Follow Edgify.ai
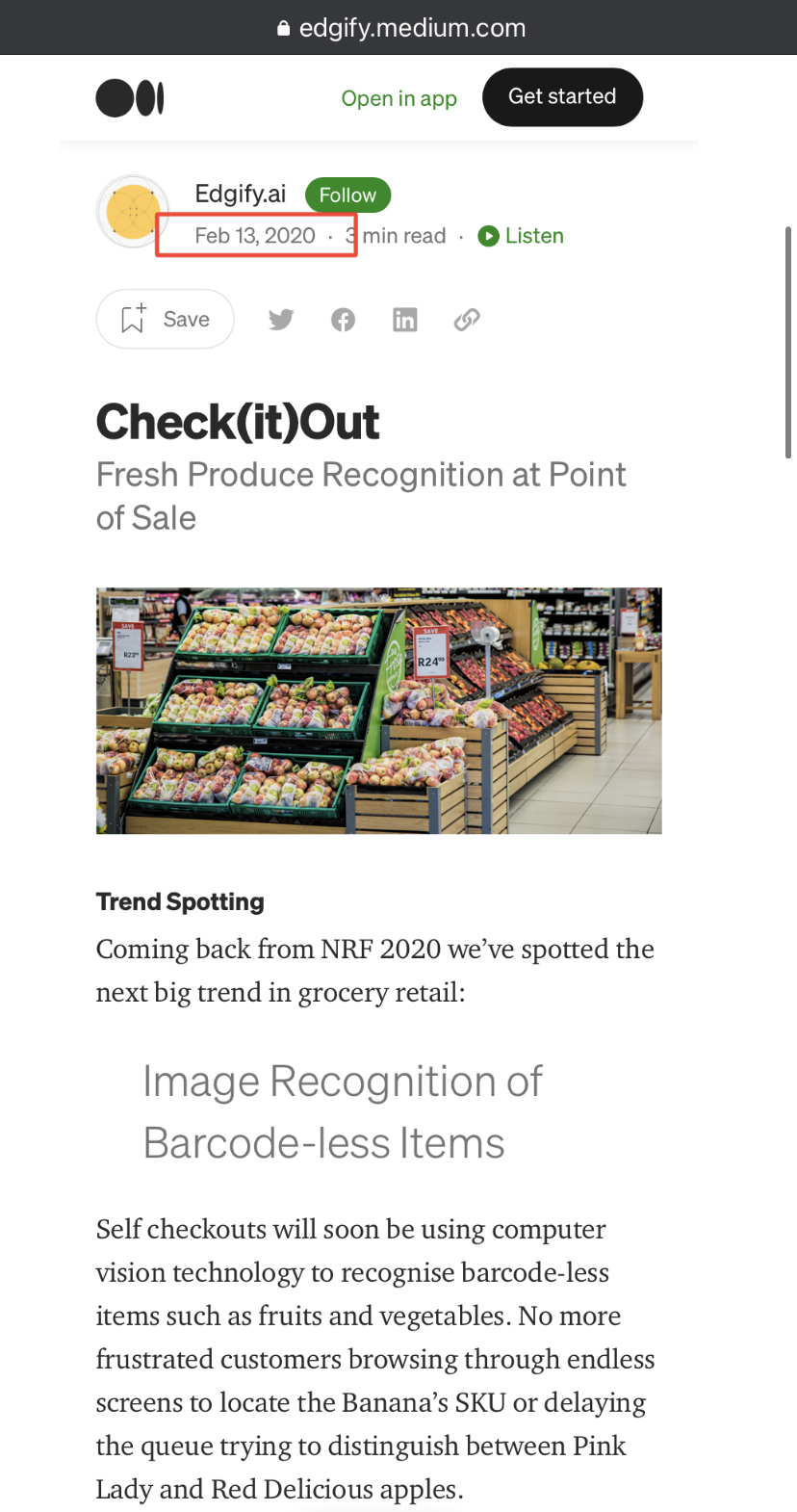 coord(347,195)
